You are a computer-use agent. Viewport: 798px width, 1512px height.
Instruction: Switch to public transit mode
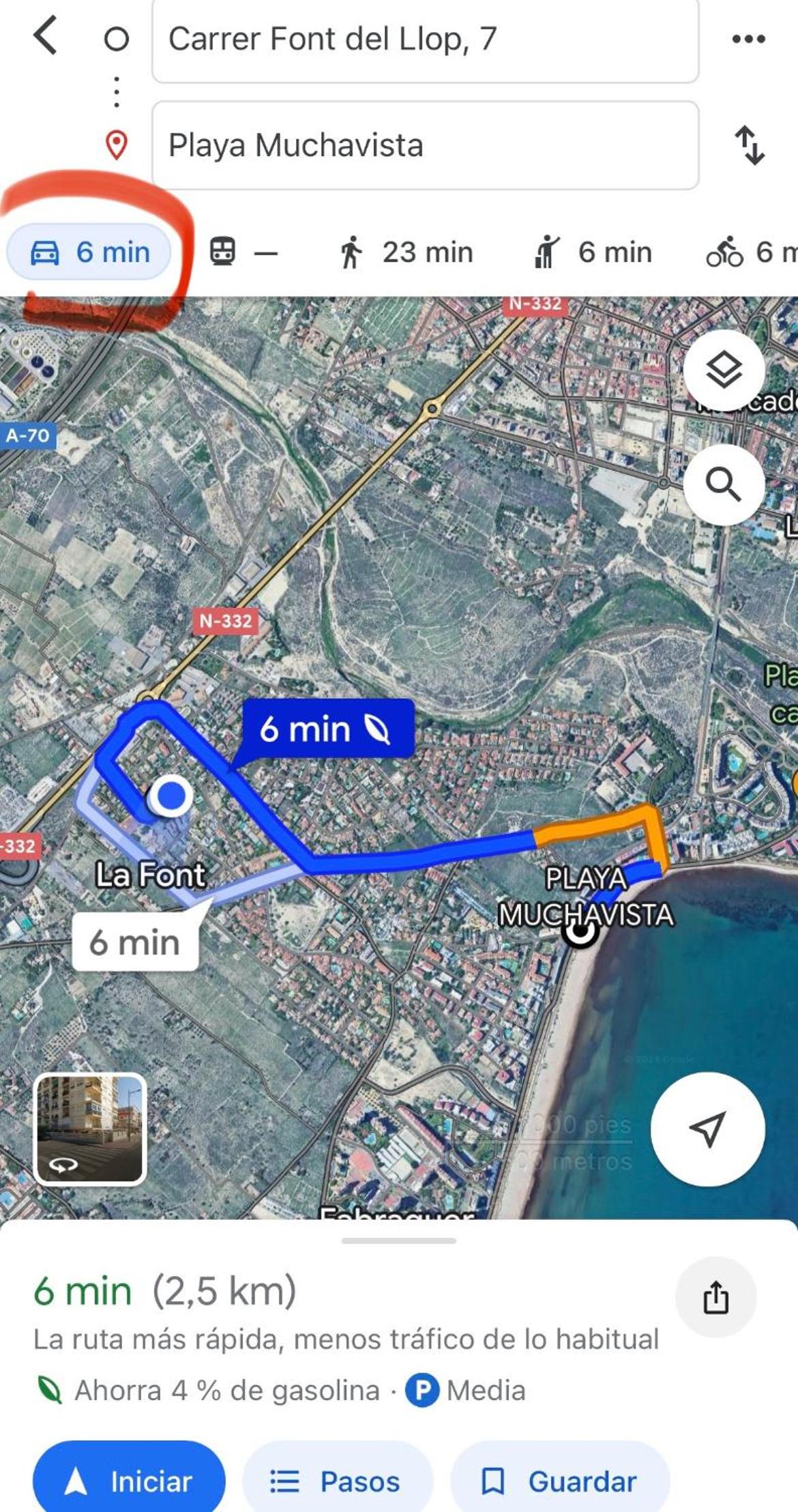pyautogui.click(x=243, y=252)
